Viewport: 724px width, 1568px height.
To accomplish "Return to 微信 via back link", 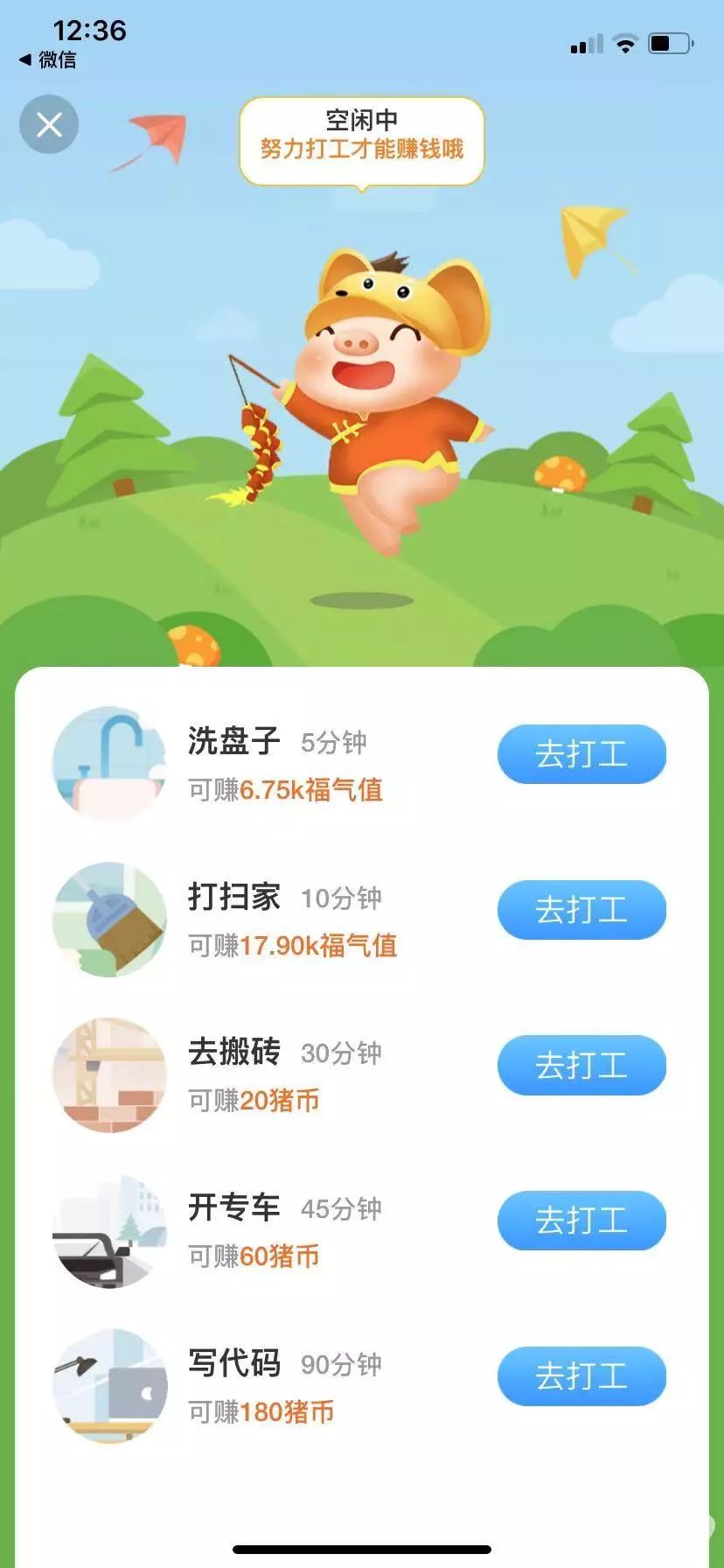I will pyautogui.click(x=47, y=60).
